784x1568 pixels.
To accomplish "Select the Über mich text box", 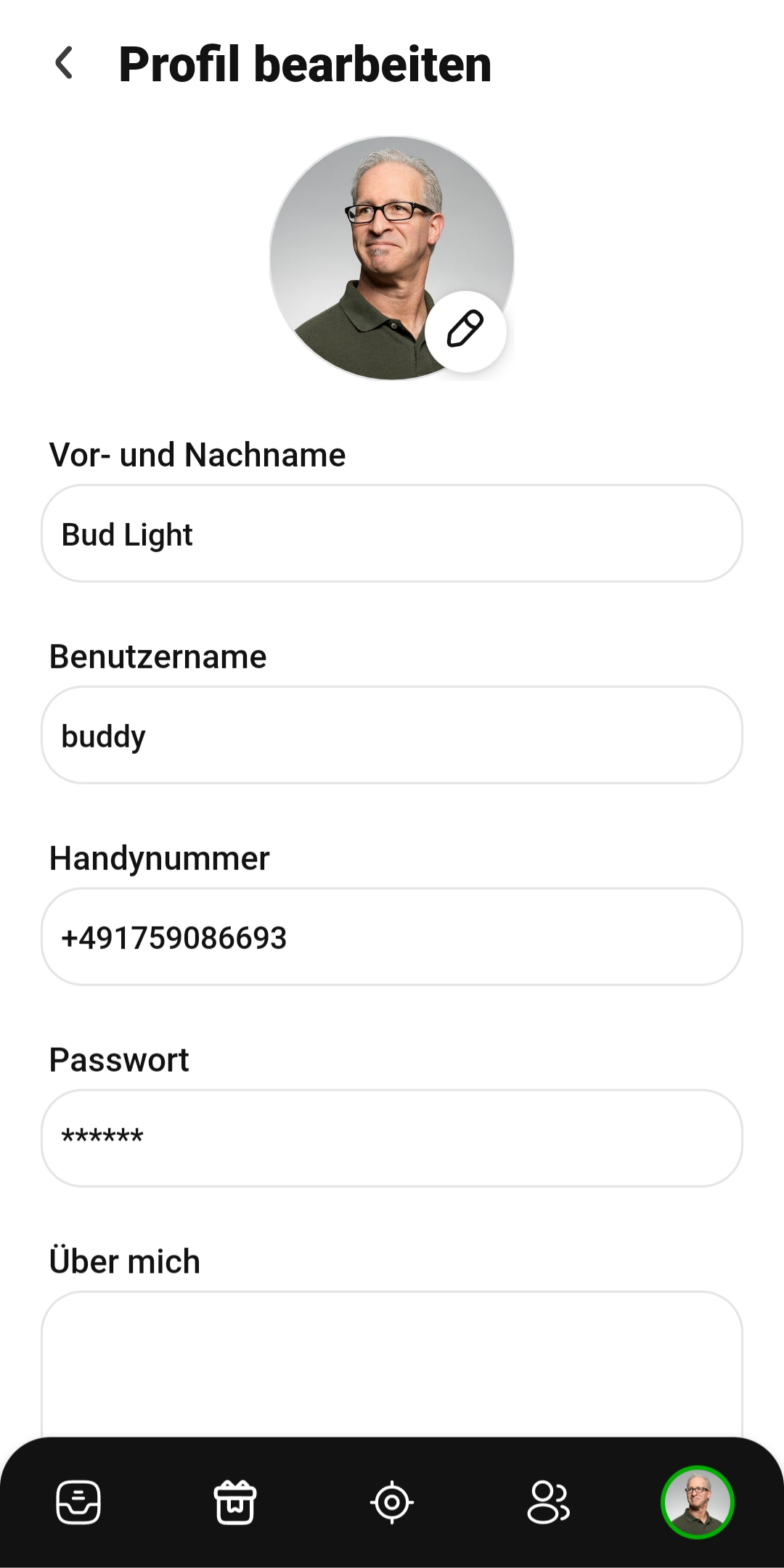I will tap(392, 1364).
